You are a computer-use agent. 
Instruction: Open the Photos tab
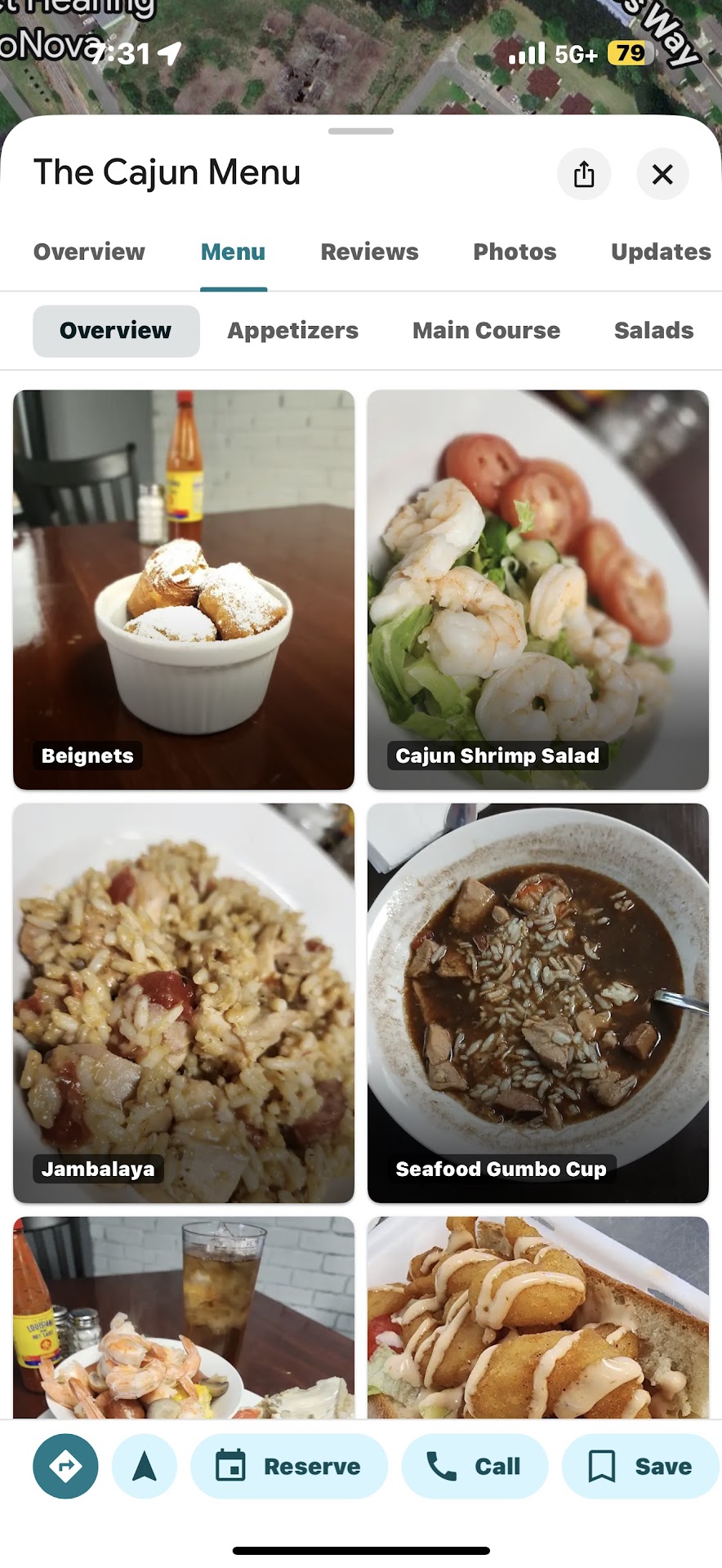tap(515, 252)
